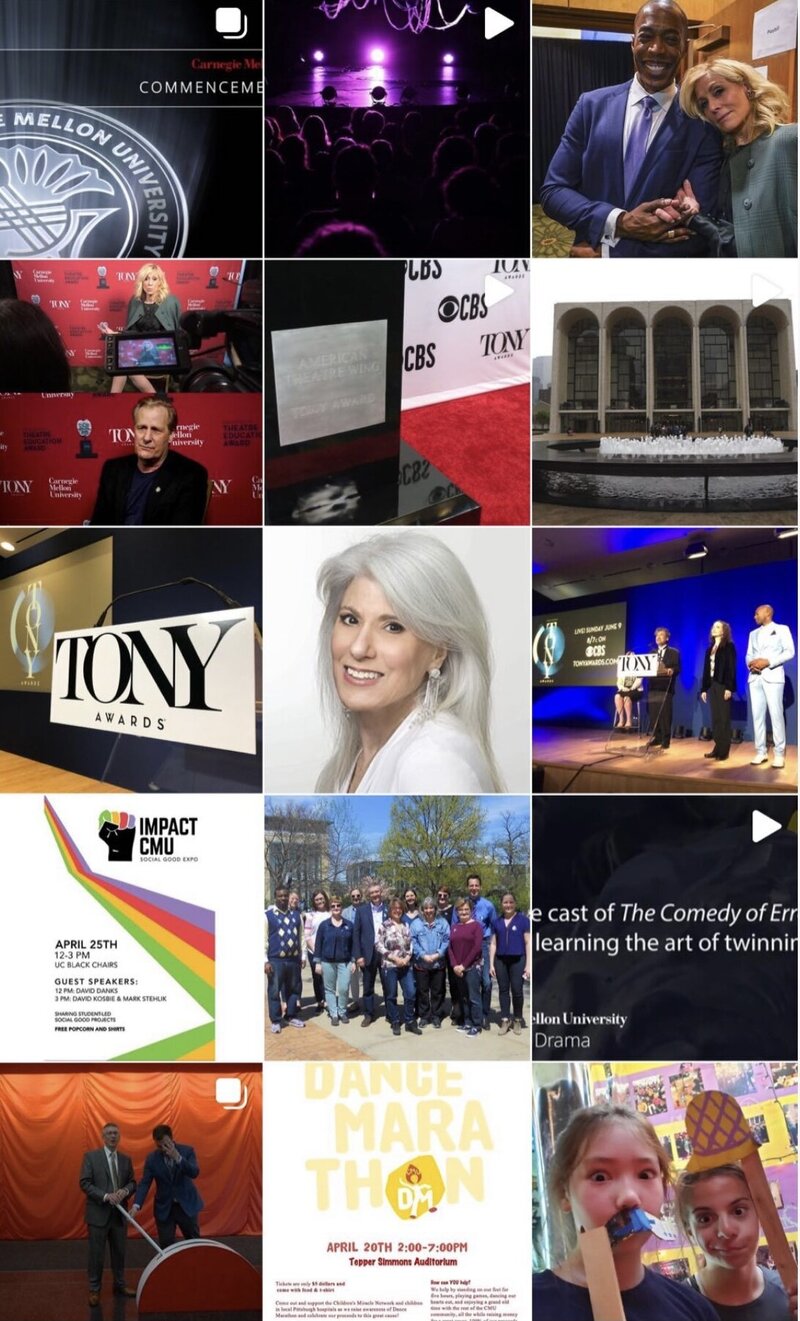
Task: Open orange curtain stage multi-photo post
Action: click(130, 1192)
